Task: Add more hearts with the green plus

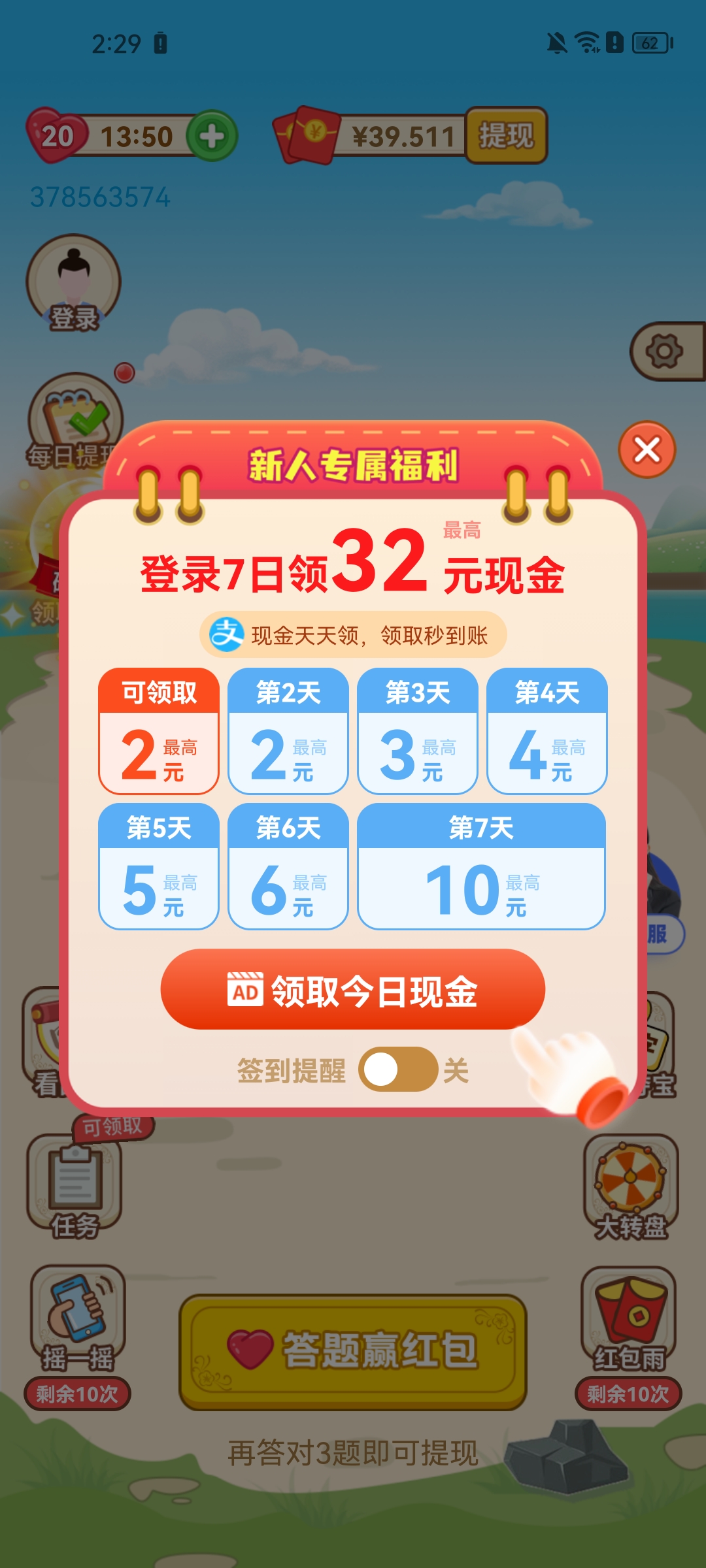Action: click(x=212, y=137)
